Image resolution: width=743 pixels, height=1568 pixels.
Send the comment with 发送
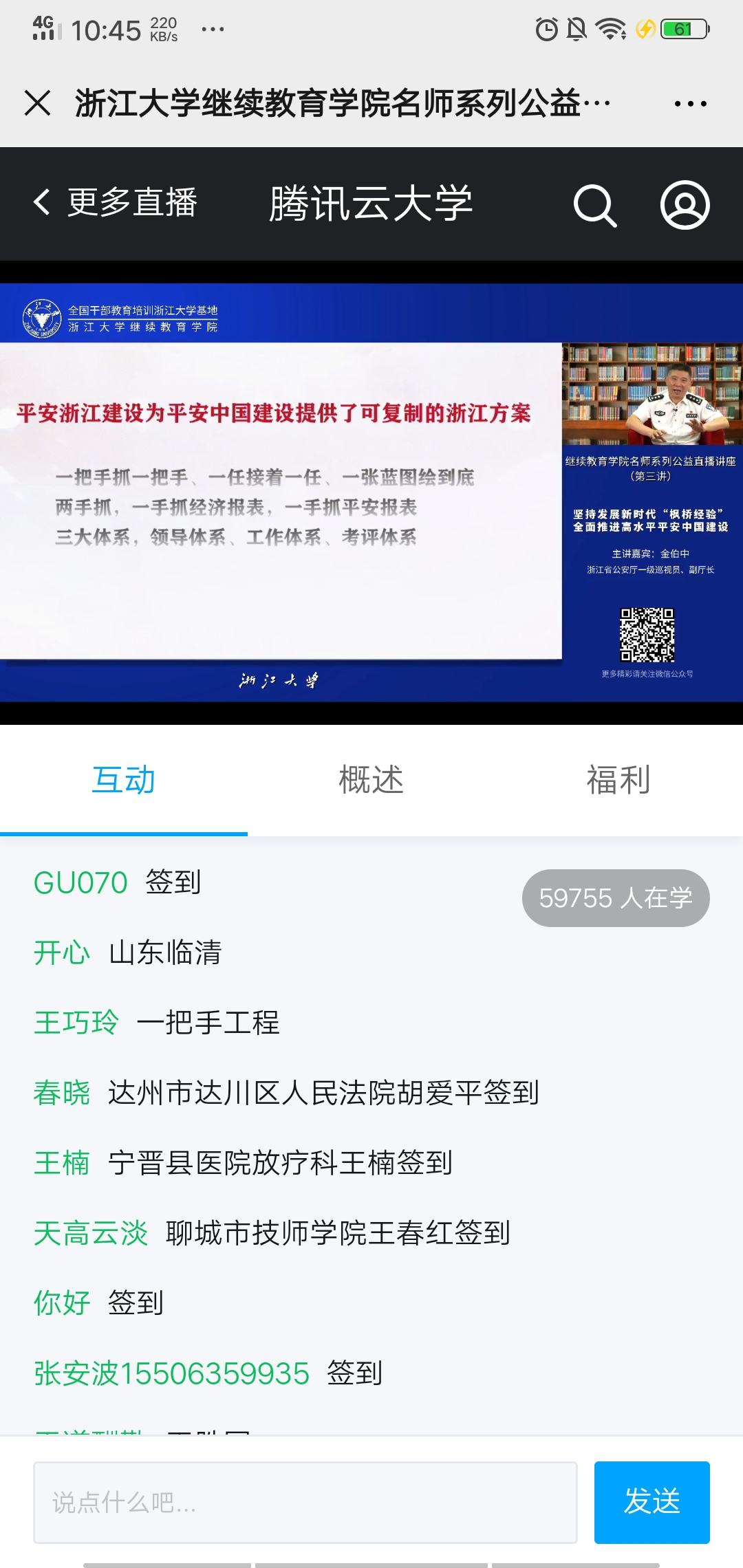[x=652, y=1503]
